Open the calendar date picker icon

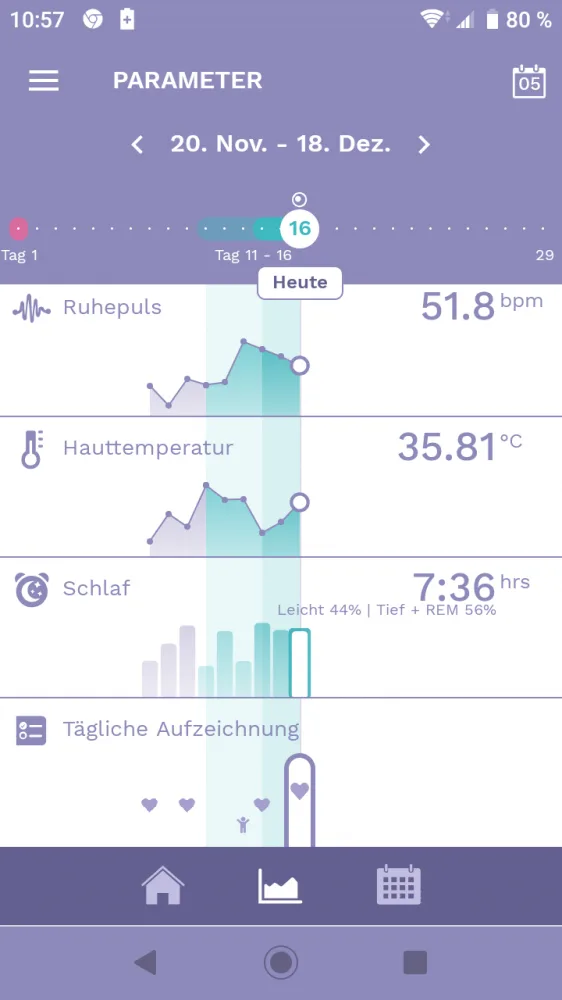coord(529,82)
